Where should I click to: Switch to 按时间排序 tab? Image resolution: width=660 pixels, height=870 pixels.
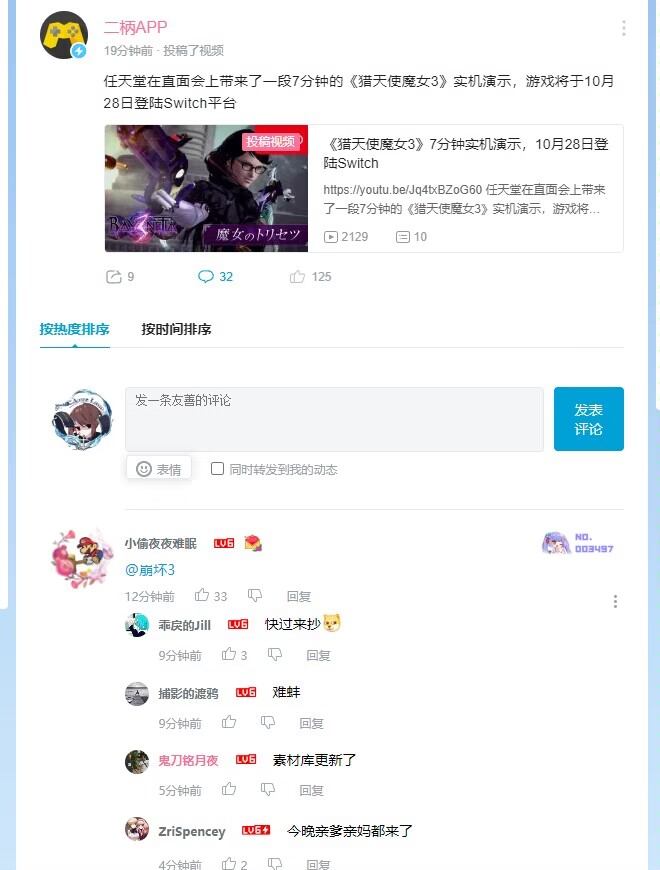pos(176,329)
